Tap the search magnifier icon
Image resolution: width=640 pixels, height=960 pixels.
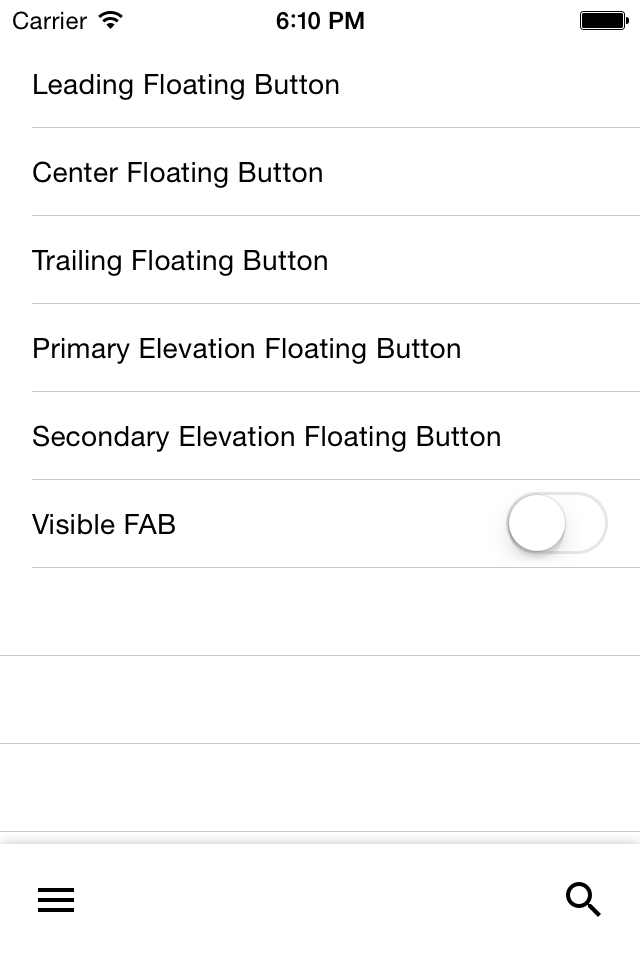583,900
